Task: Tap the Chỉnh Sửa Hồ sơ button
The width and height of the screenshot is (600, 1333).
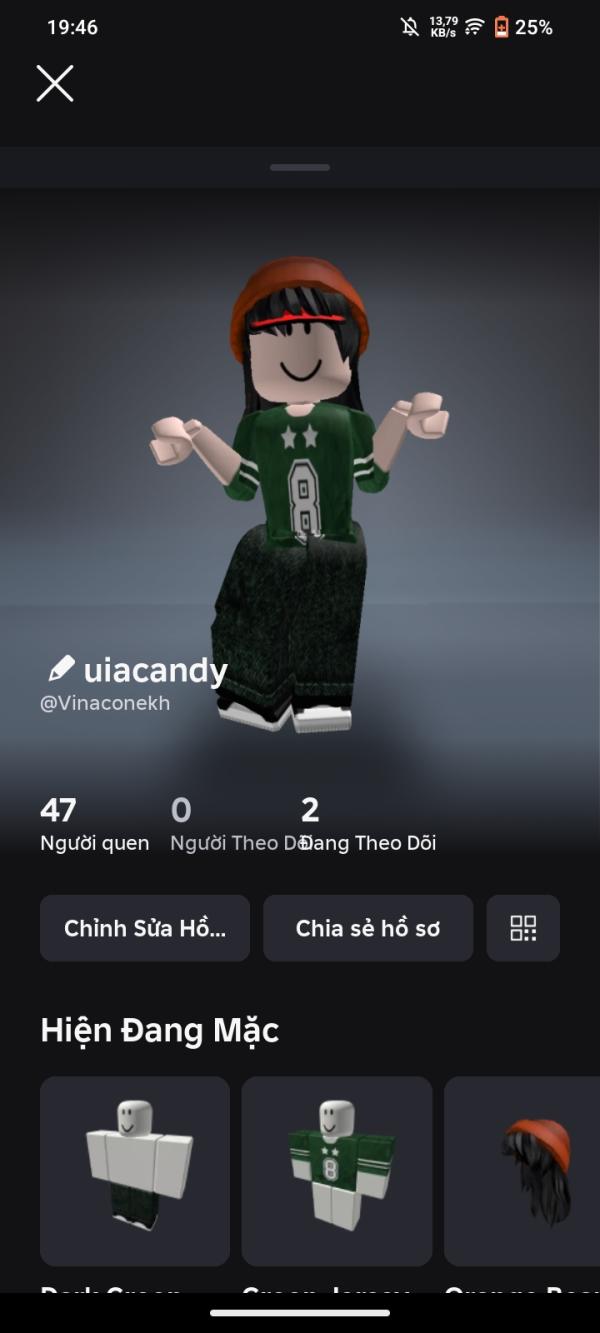Action: tap(145, 928)
